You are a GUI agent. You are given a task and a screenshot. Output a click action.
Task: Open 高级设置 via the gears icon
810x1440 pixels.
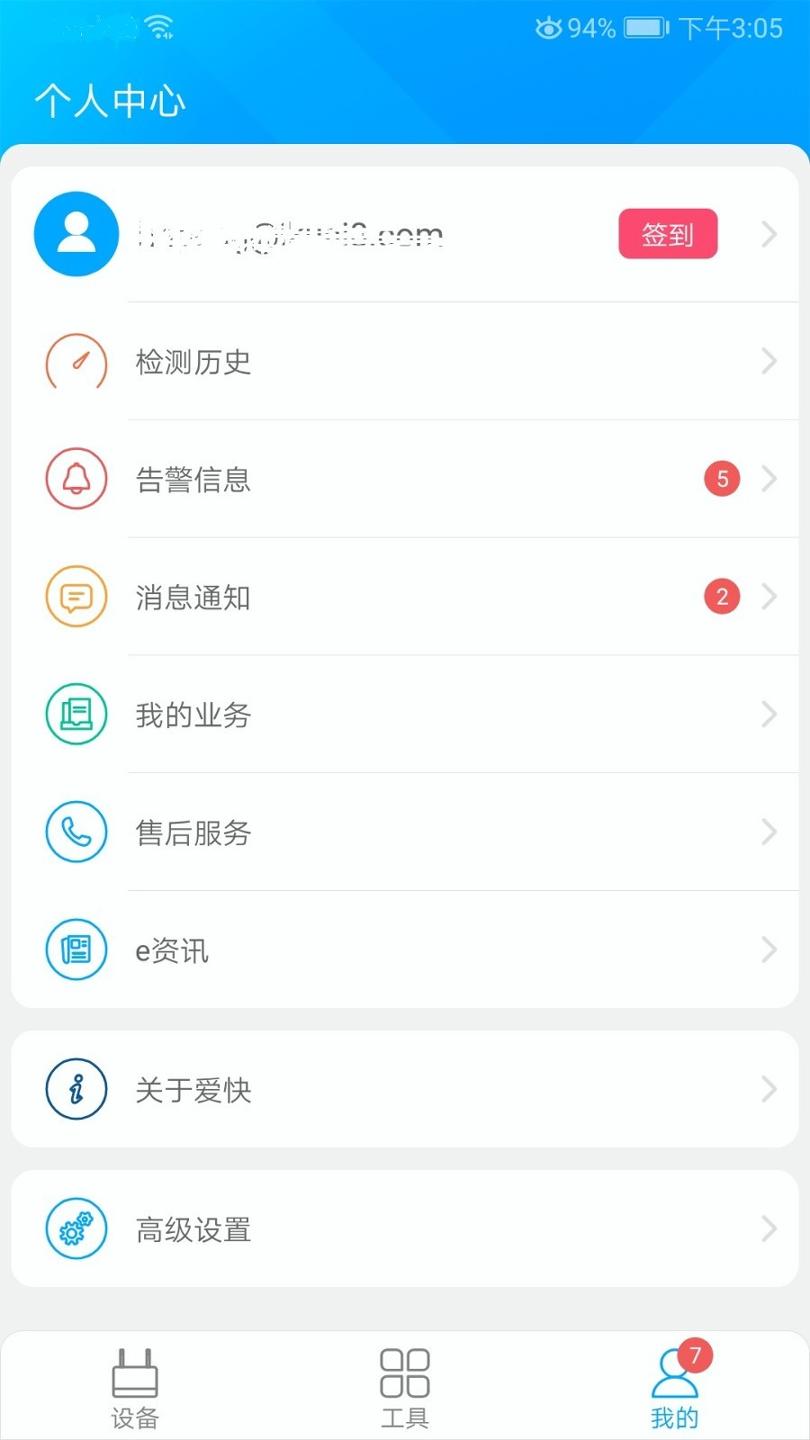tap(76, 1229)
